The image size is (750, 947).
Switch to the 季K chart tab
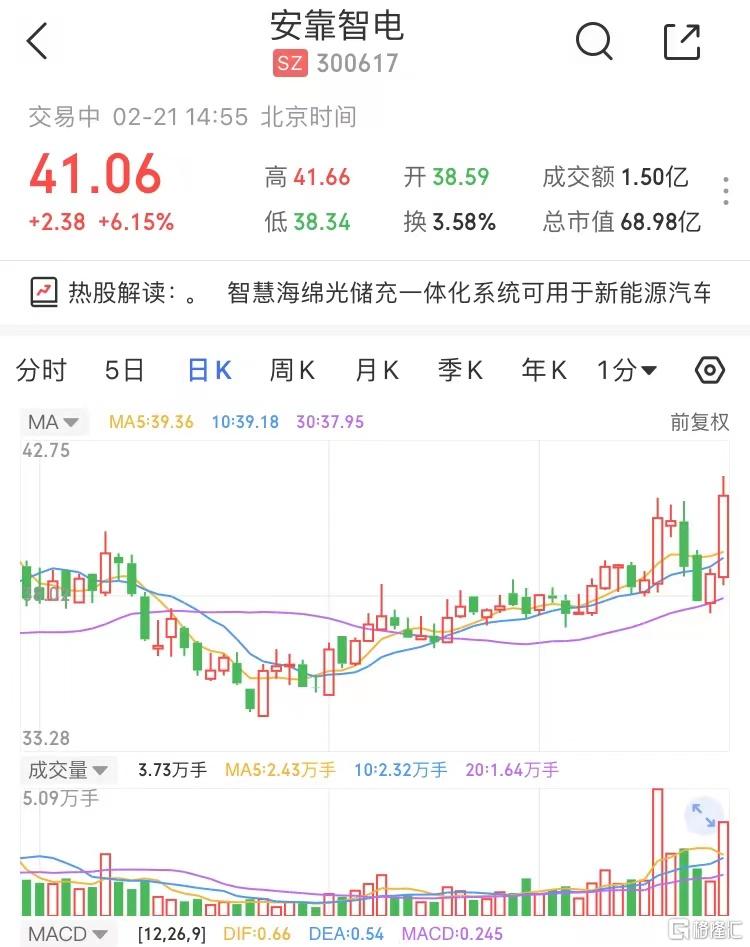pyautogui.click(x=460, y=371)
